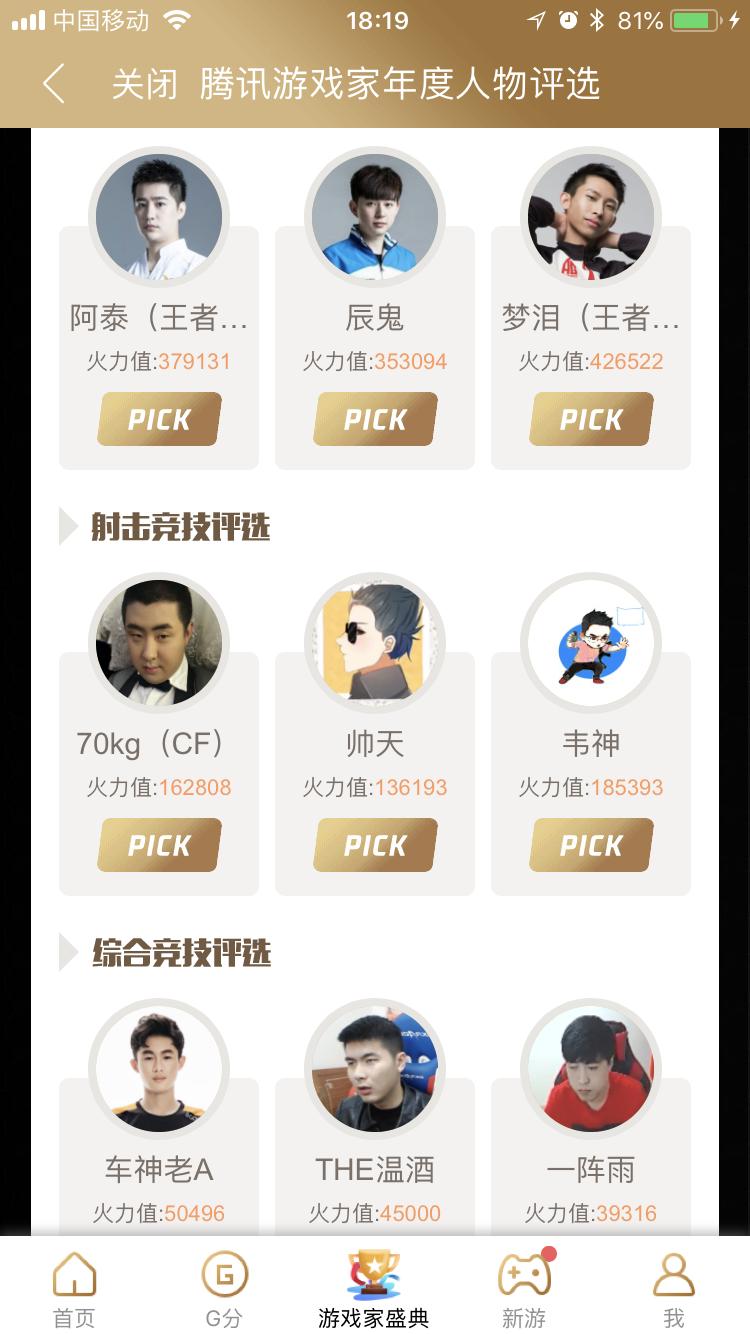Cast a PICK vote for 70kg（CF）
Screen dimensions: 750x1334
(x=159, y=845)
